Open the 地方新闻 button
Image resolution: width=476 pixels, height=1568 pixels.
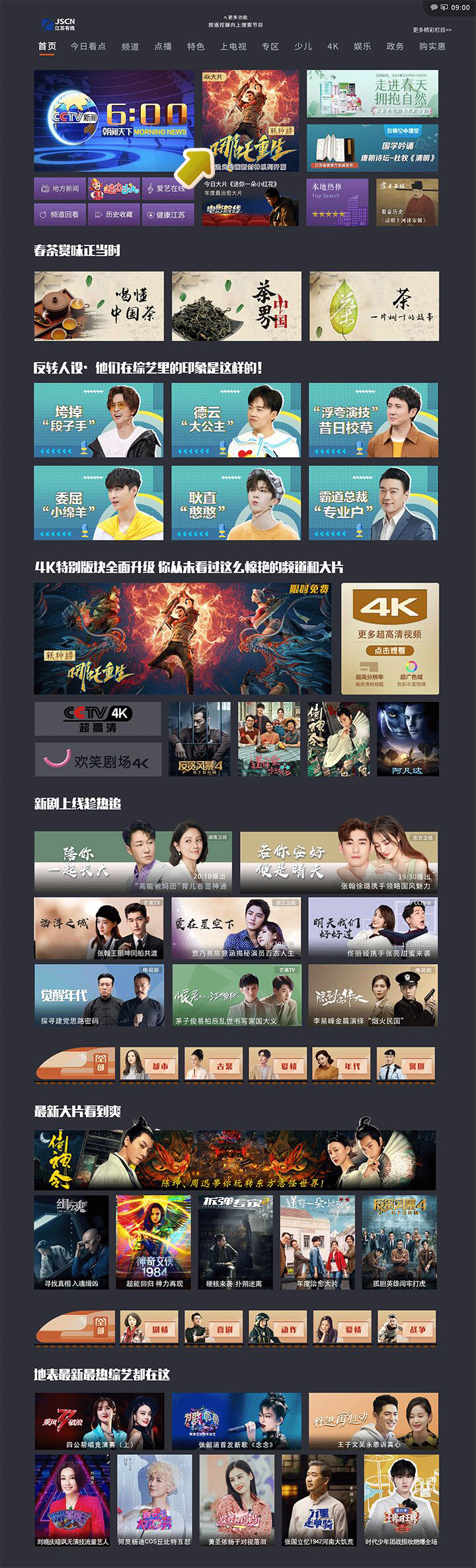pos(59,189)
